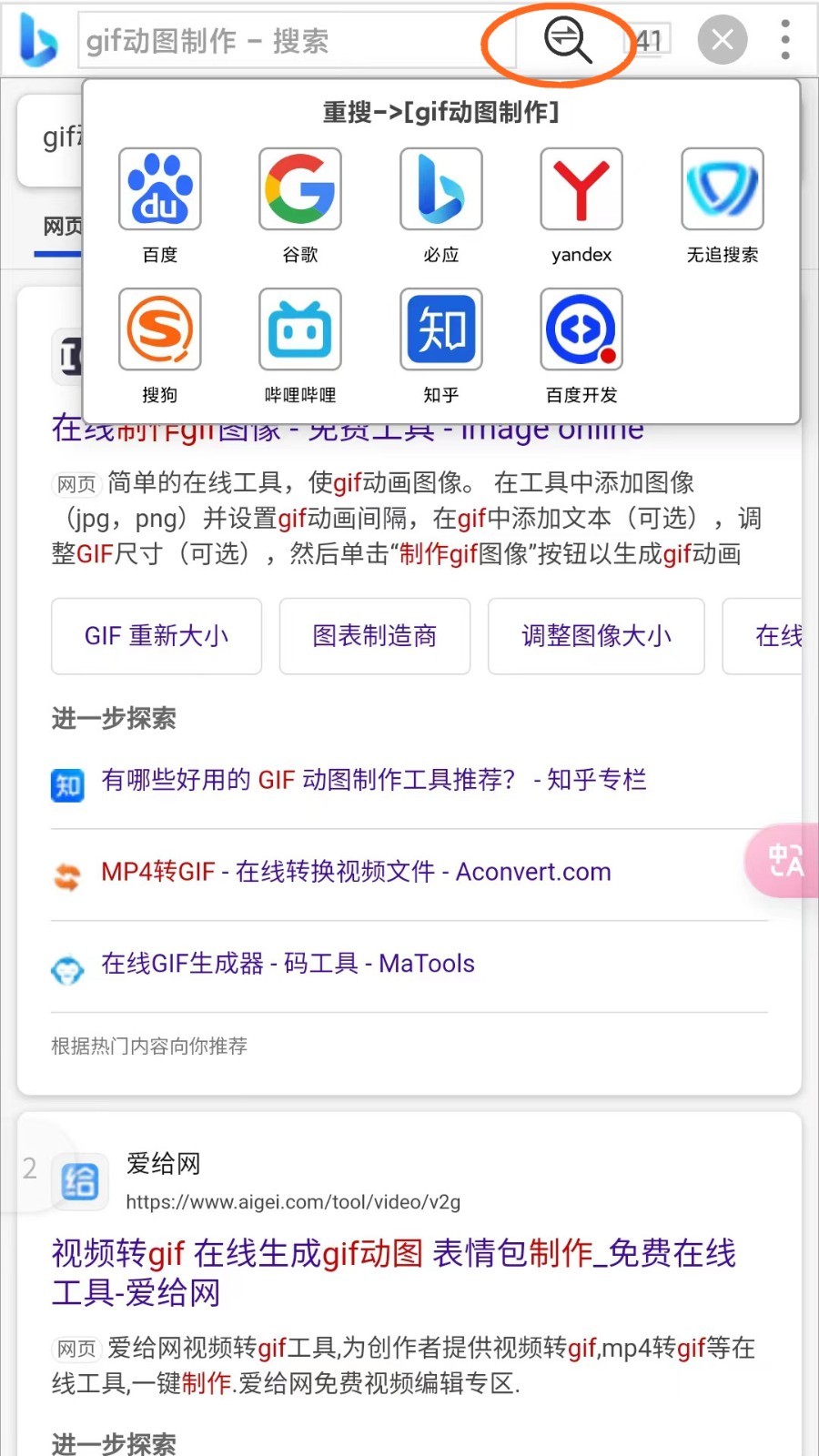Open the 调整图像大小 filter chip
This screenshot has width=819, height=1456.
596,636
